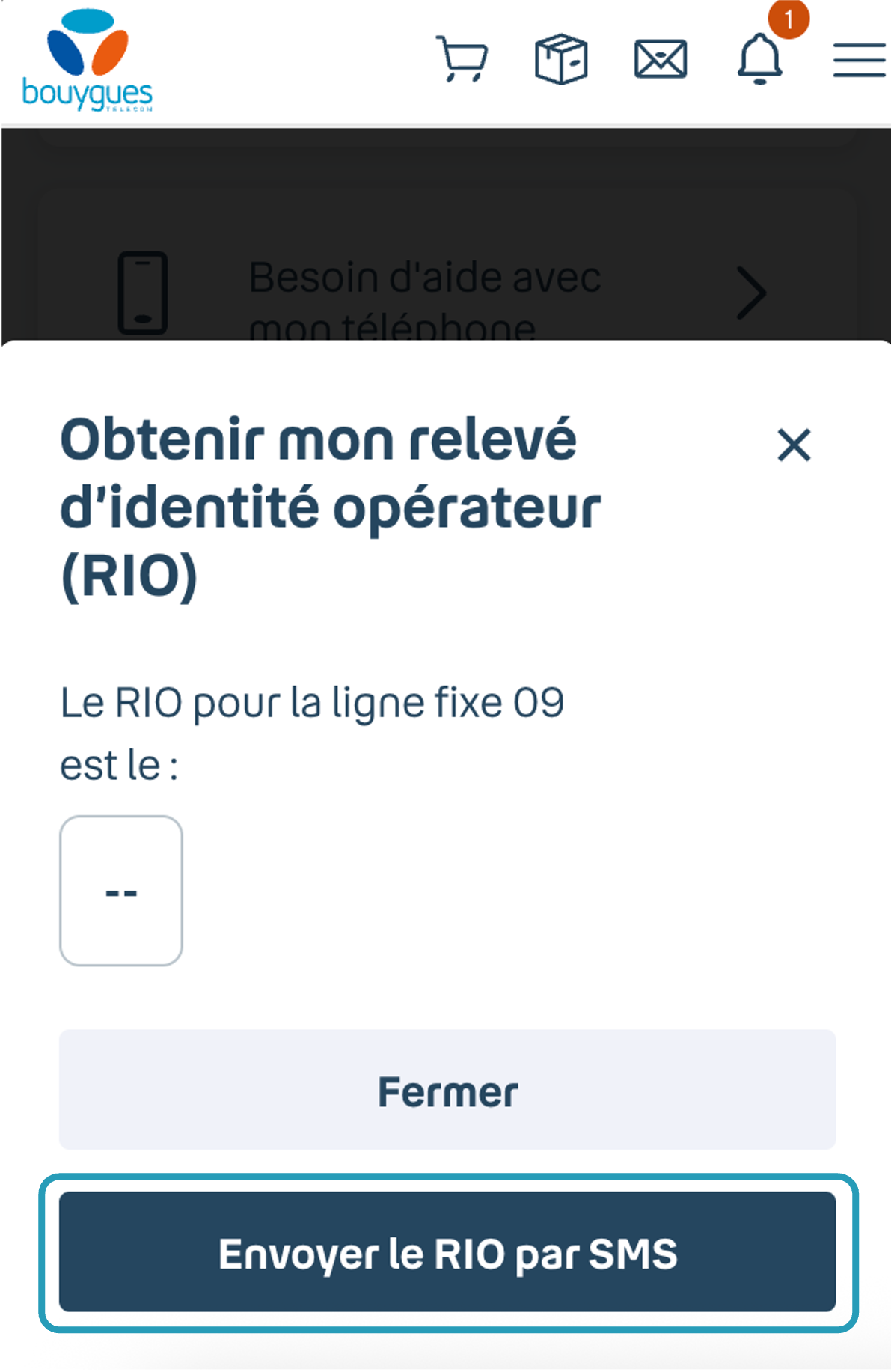Open the shopping cart
The height and width of the screenshot is (1372, 891).
coord(462,59)
